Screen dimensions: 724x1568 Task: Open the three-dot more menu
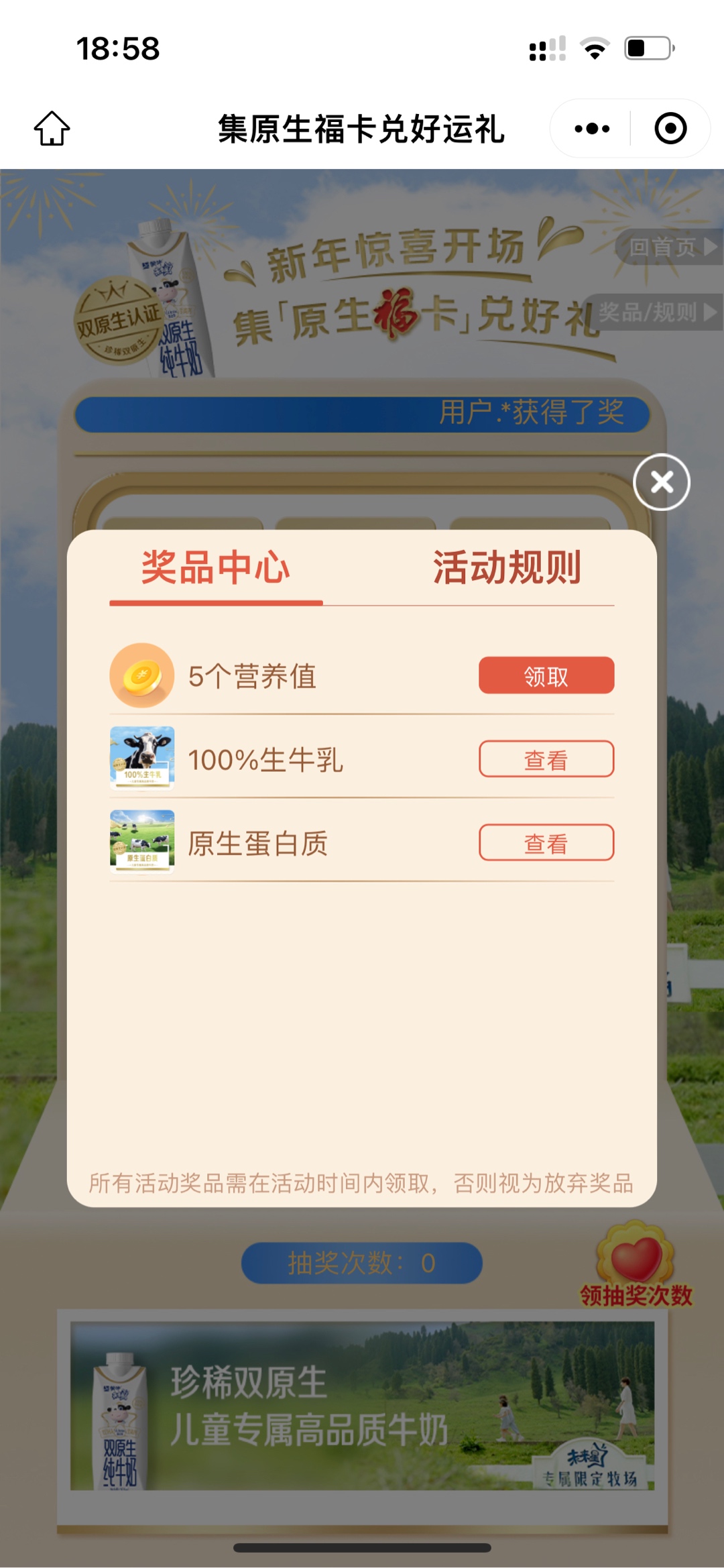coord(592,128)
